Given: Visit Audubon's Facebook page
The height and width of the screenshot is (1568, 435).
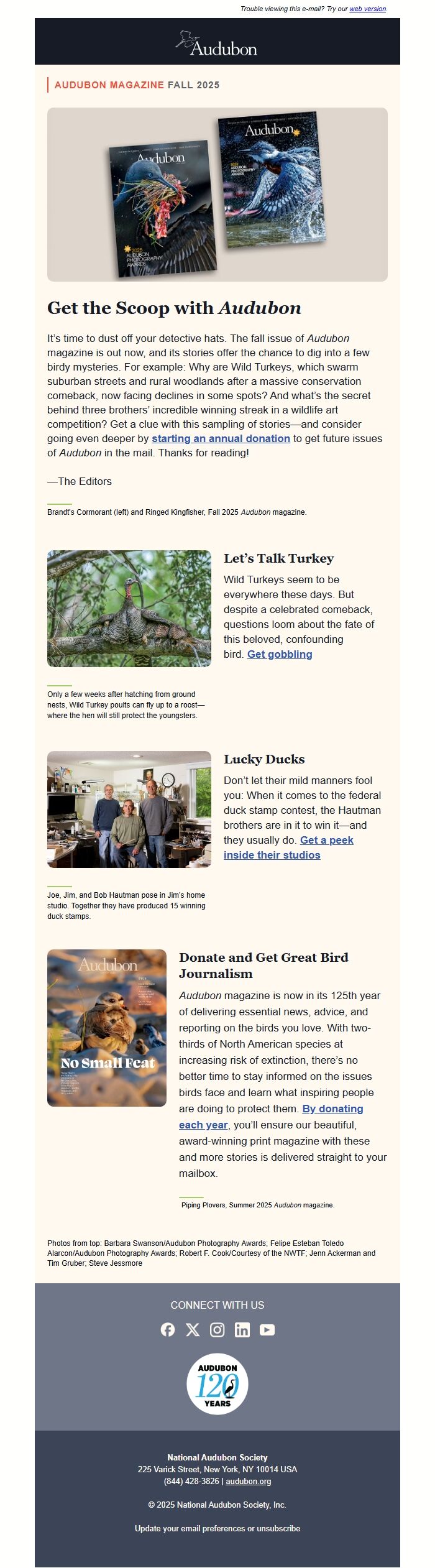Looking at the screenshot, I should tap(168, 1329).
